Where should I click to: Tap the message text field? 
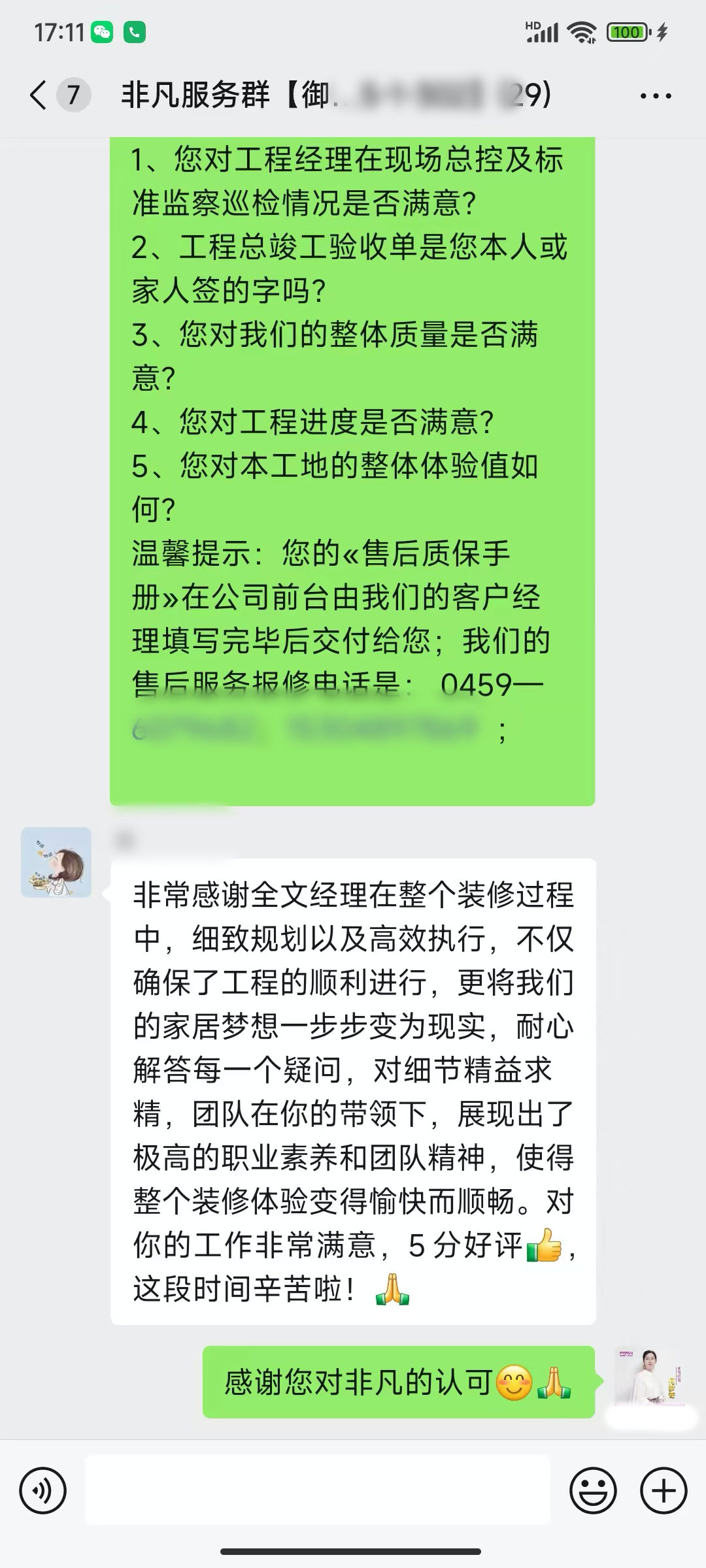pyautogui.click(x=317, y=1490)
